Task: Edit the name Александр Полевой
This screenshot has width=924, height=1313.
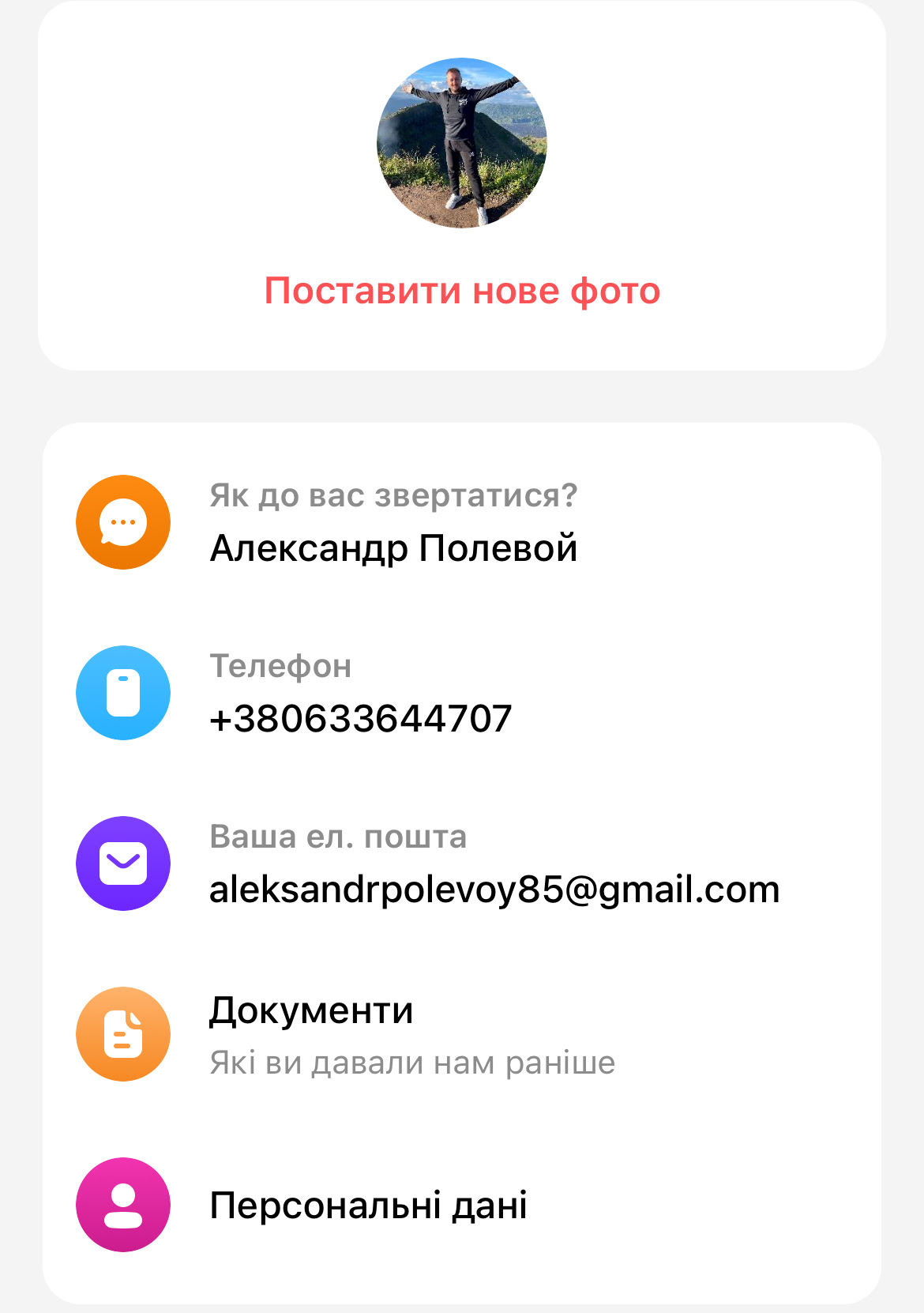Action: click(462, 522)
